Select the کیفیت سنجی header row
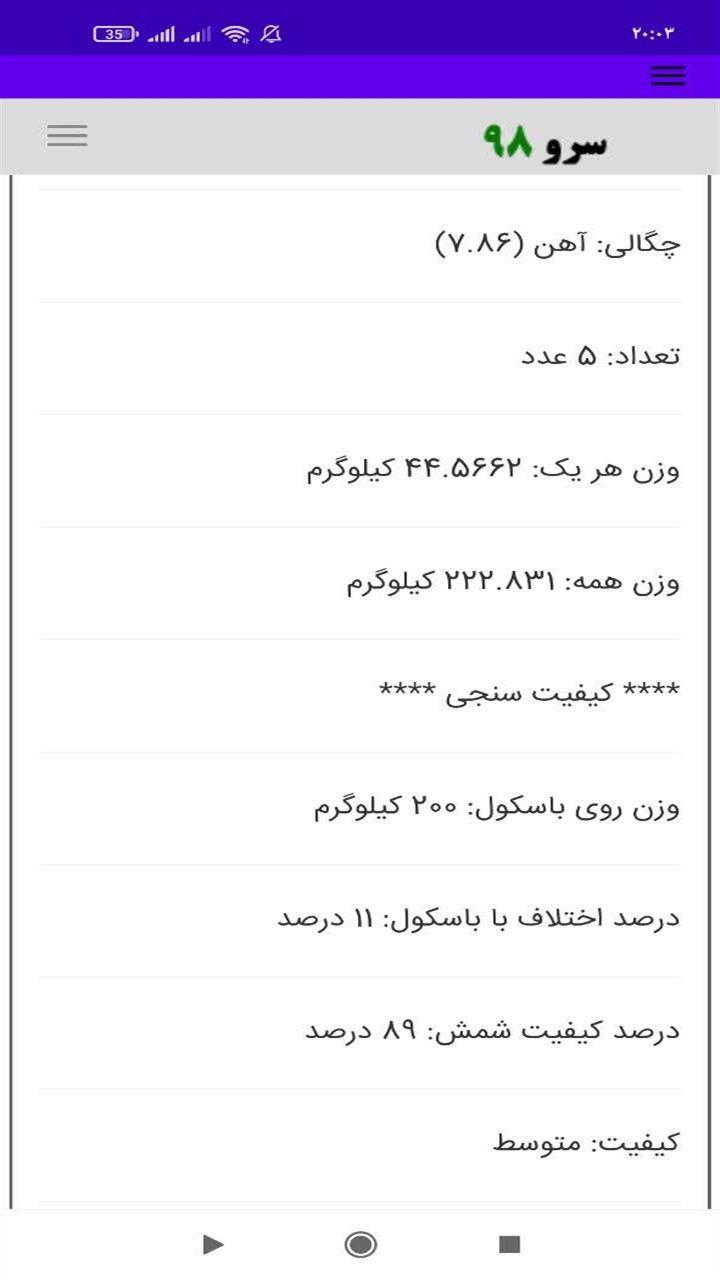This screenshot has width=720, height=1280. [x=360, y=692]
